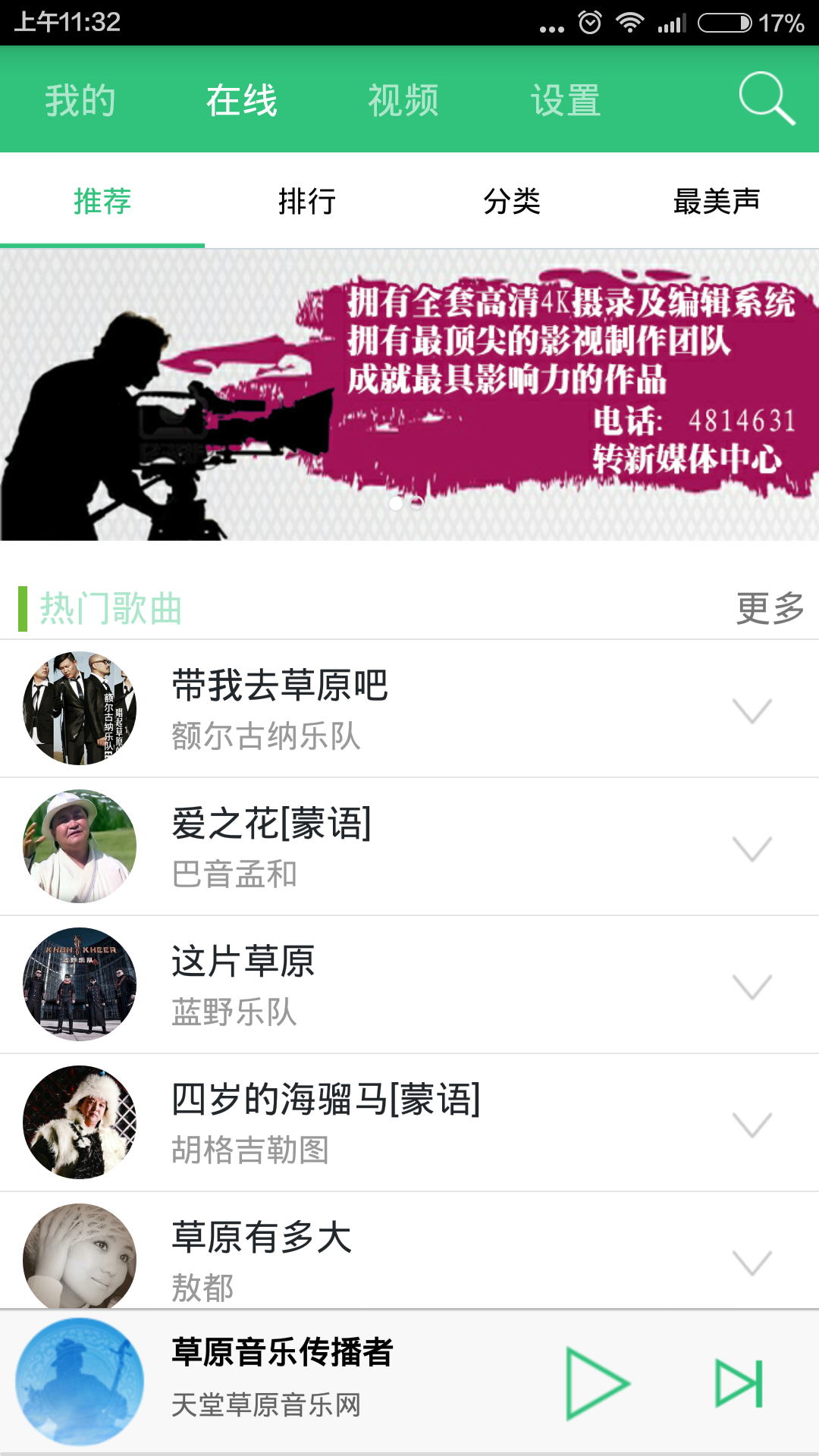Select the second carousel indicator dot
This screenshot has width=819, height=1456.
pos(416,502)
